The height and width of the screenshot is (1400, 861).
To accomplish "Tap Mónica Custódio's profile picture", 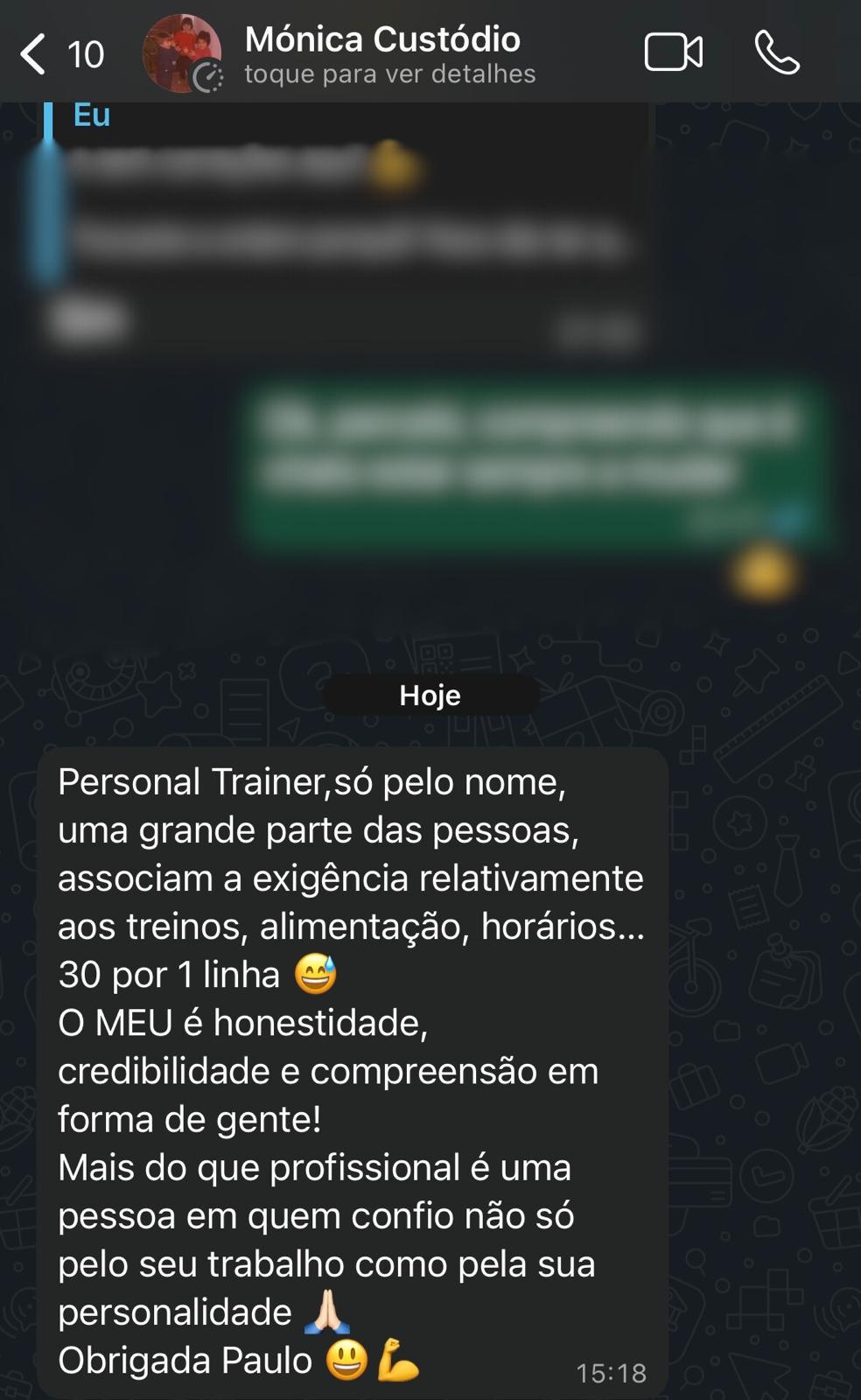I will 181,53.
